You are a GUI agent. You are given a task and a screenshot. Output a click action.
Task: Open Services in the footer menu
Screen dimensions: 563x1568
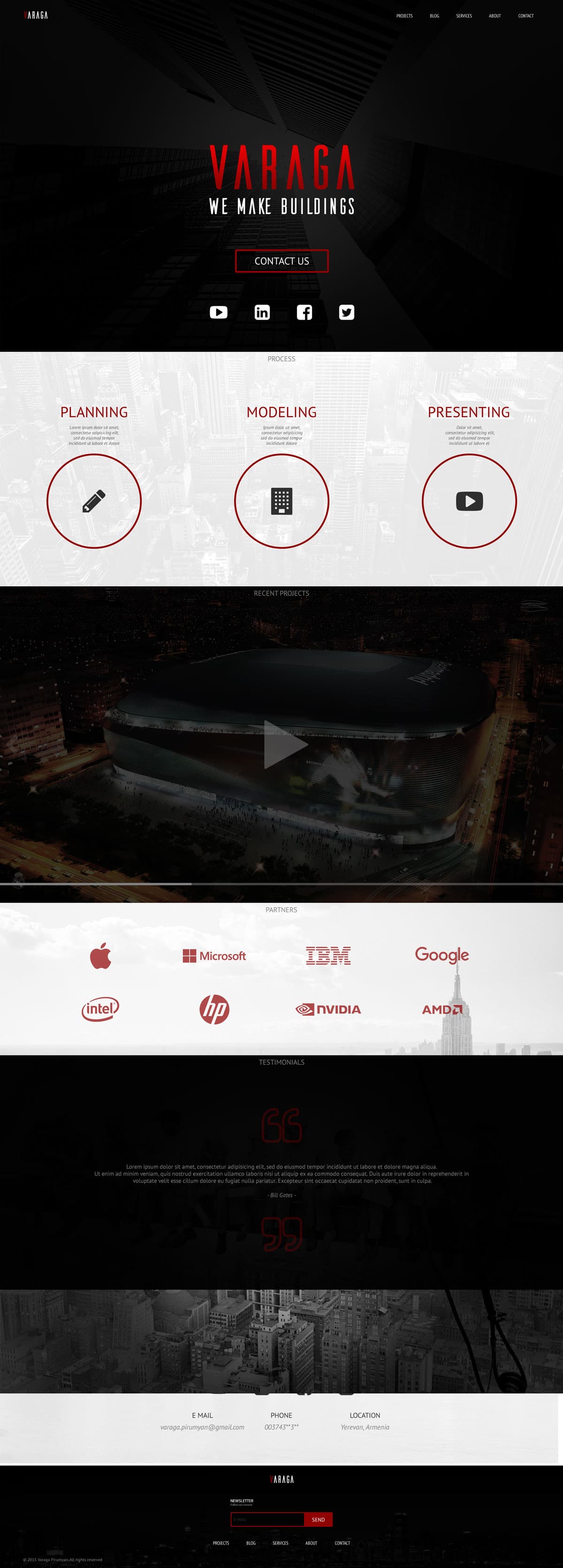click(280, 1543)
